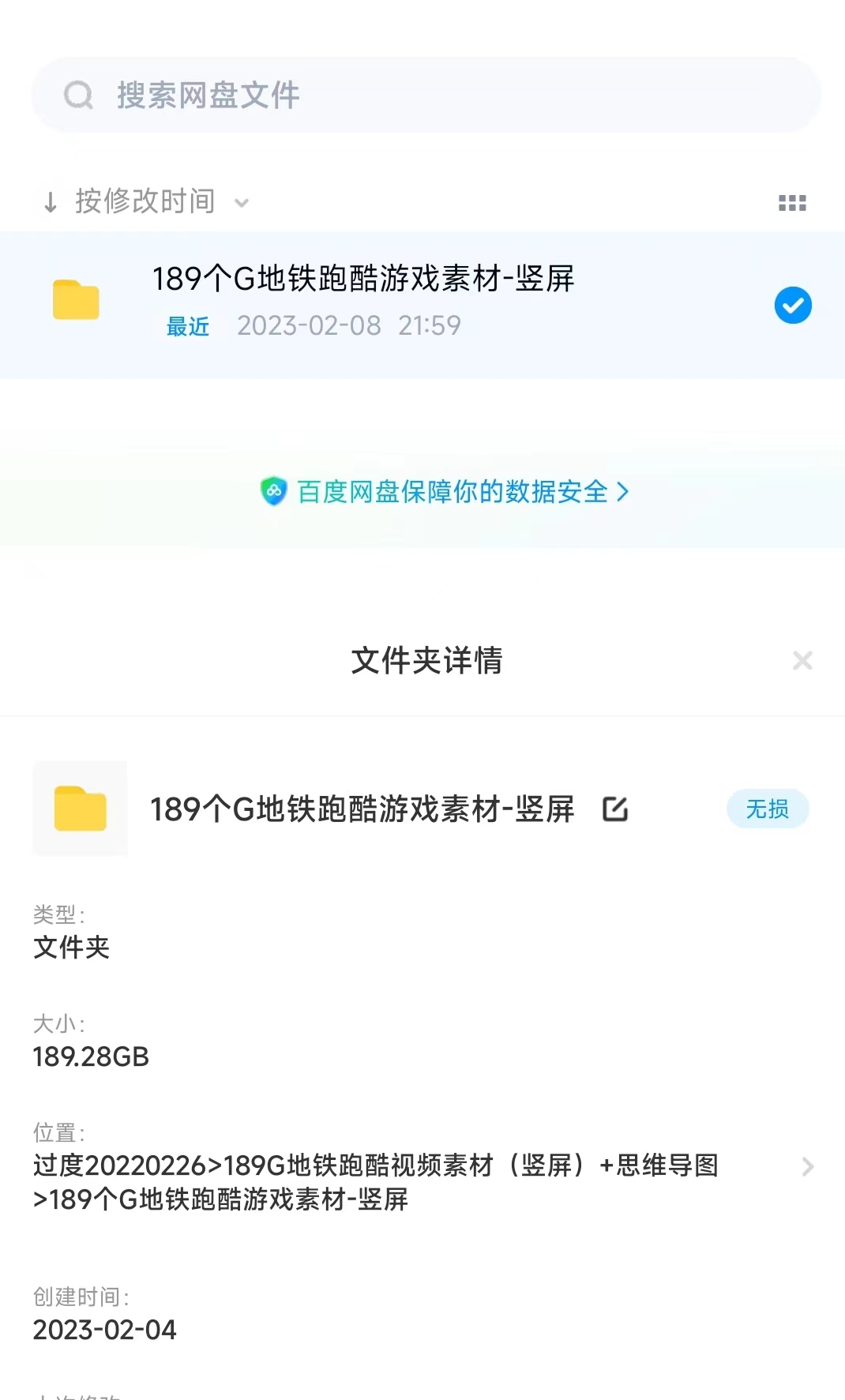The width and height of the screenshot is (845, 1400).
Task: Expand the folder location path with right chevron
Action: 807,1166
